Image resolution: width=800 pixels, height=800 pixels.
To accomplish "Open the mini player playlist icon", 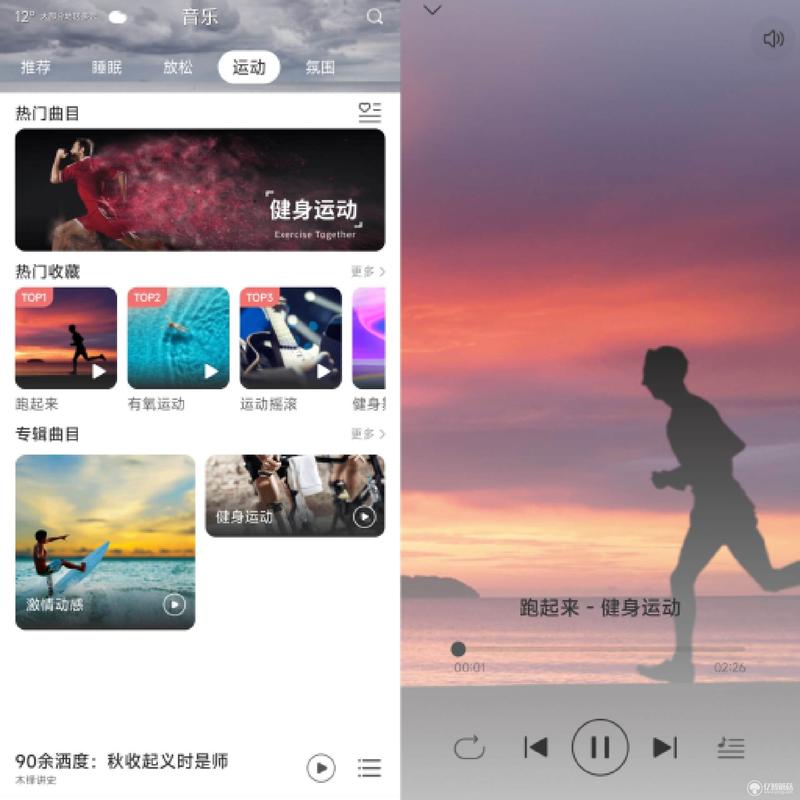I will tap(369, 767).
